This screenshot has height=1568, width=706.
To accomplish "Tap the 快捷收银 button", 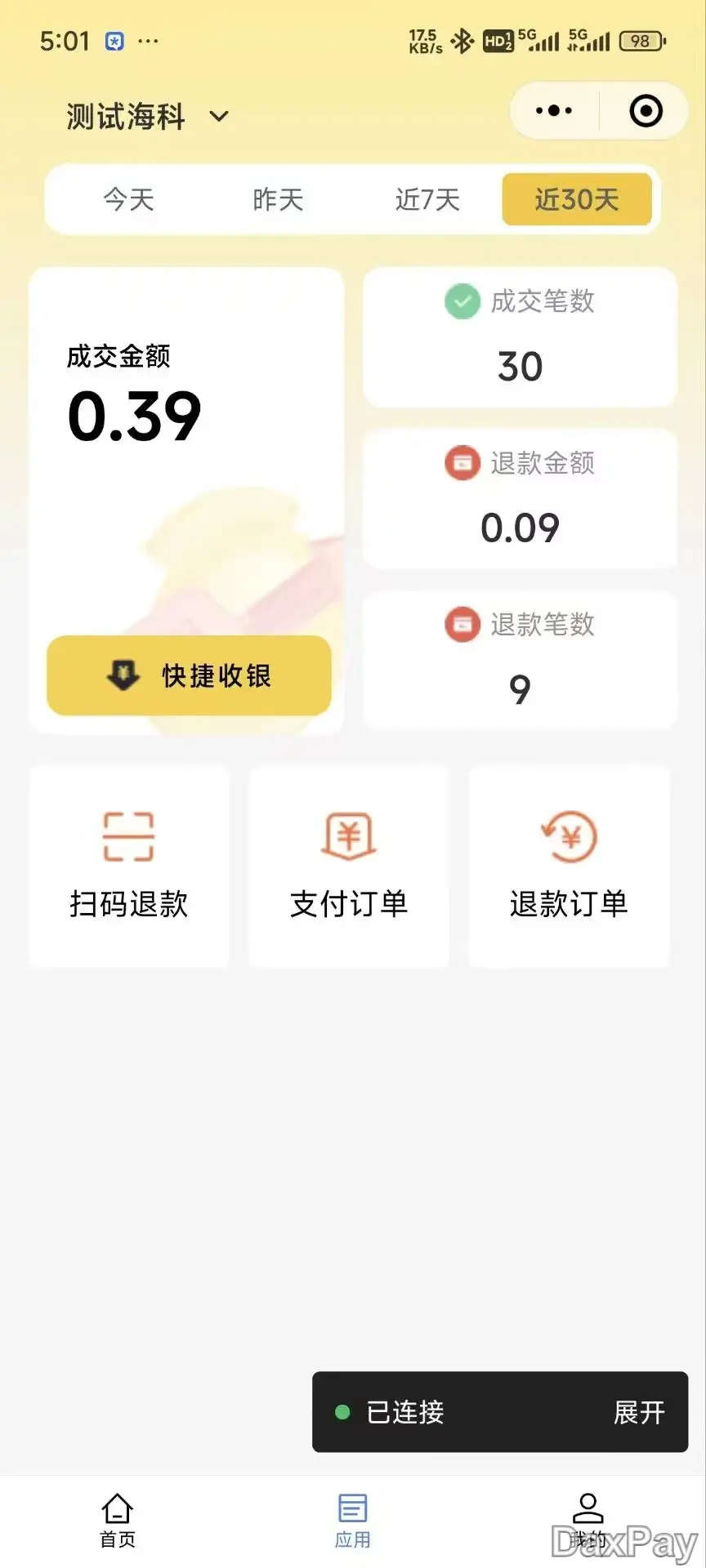I will (189, 675).
